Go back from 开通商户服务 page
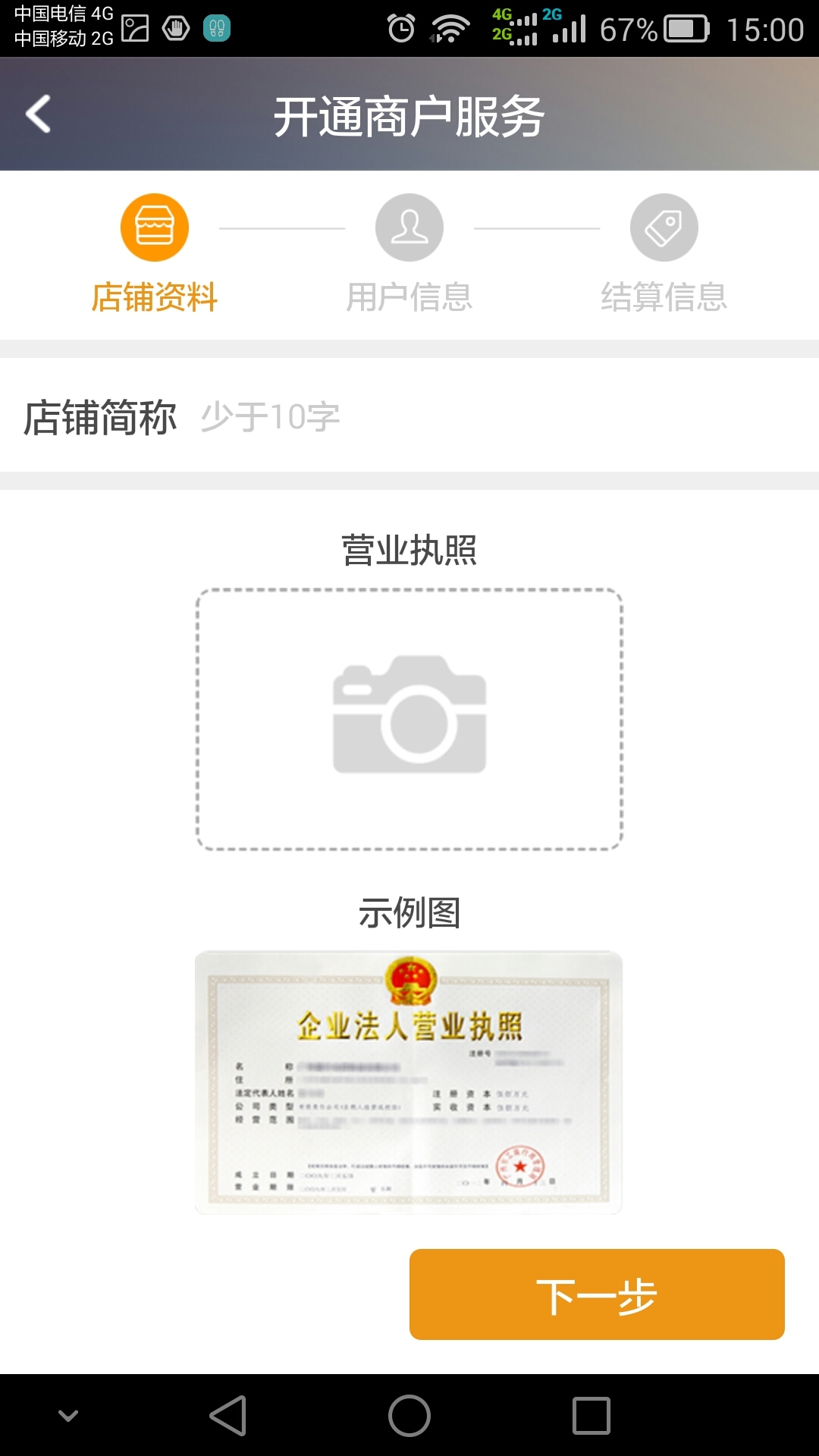Screen dimensions: 819x1456 point(38,115)
